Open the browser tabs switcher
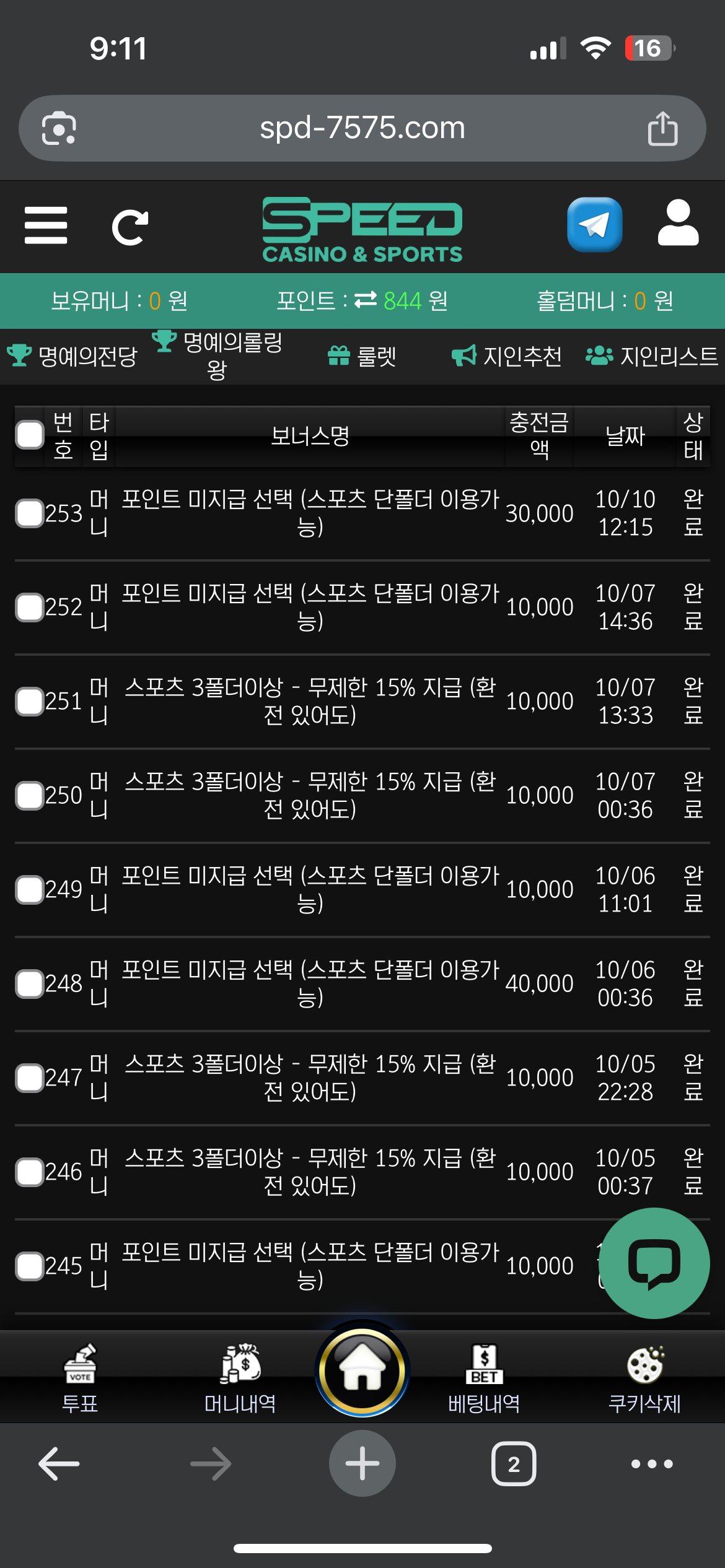Image resolution: width=725 pixels, height=1568 pixels. tap(514, 1464)
